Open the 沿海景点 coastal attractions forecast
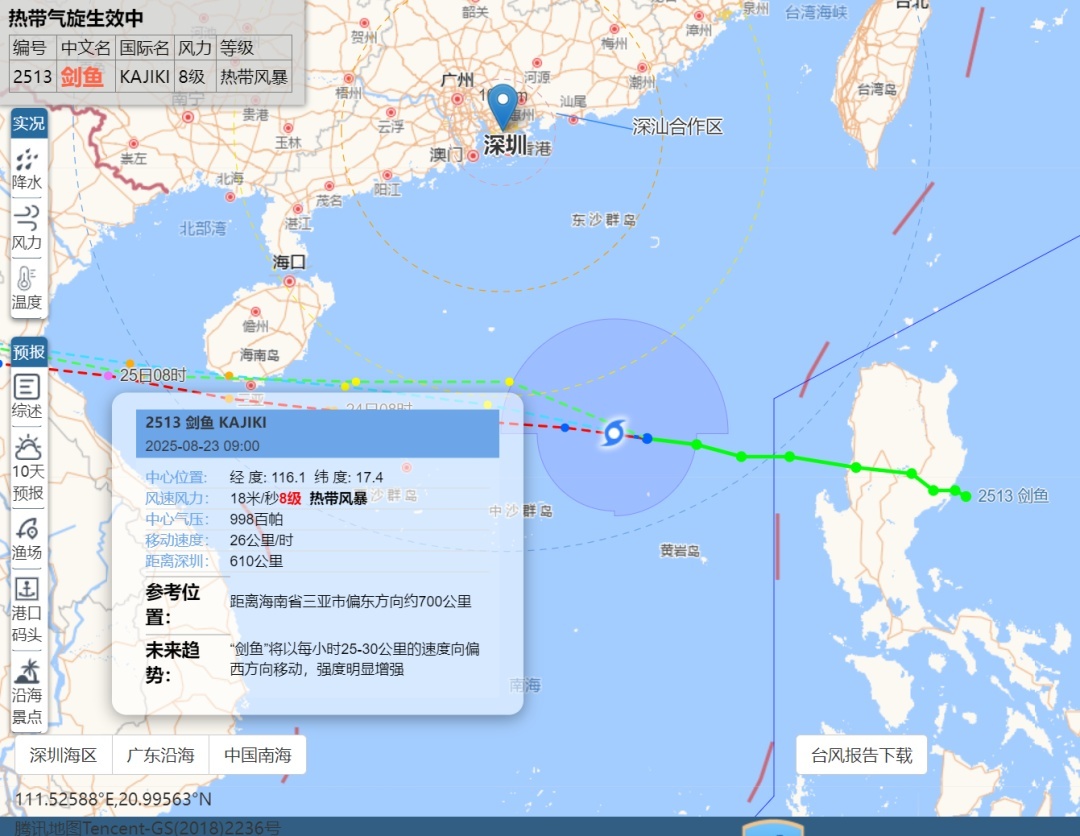This screenshot has width=1080, height=836. click(28, 691)
